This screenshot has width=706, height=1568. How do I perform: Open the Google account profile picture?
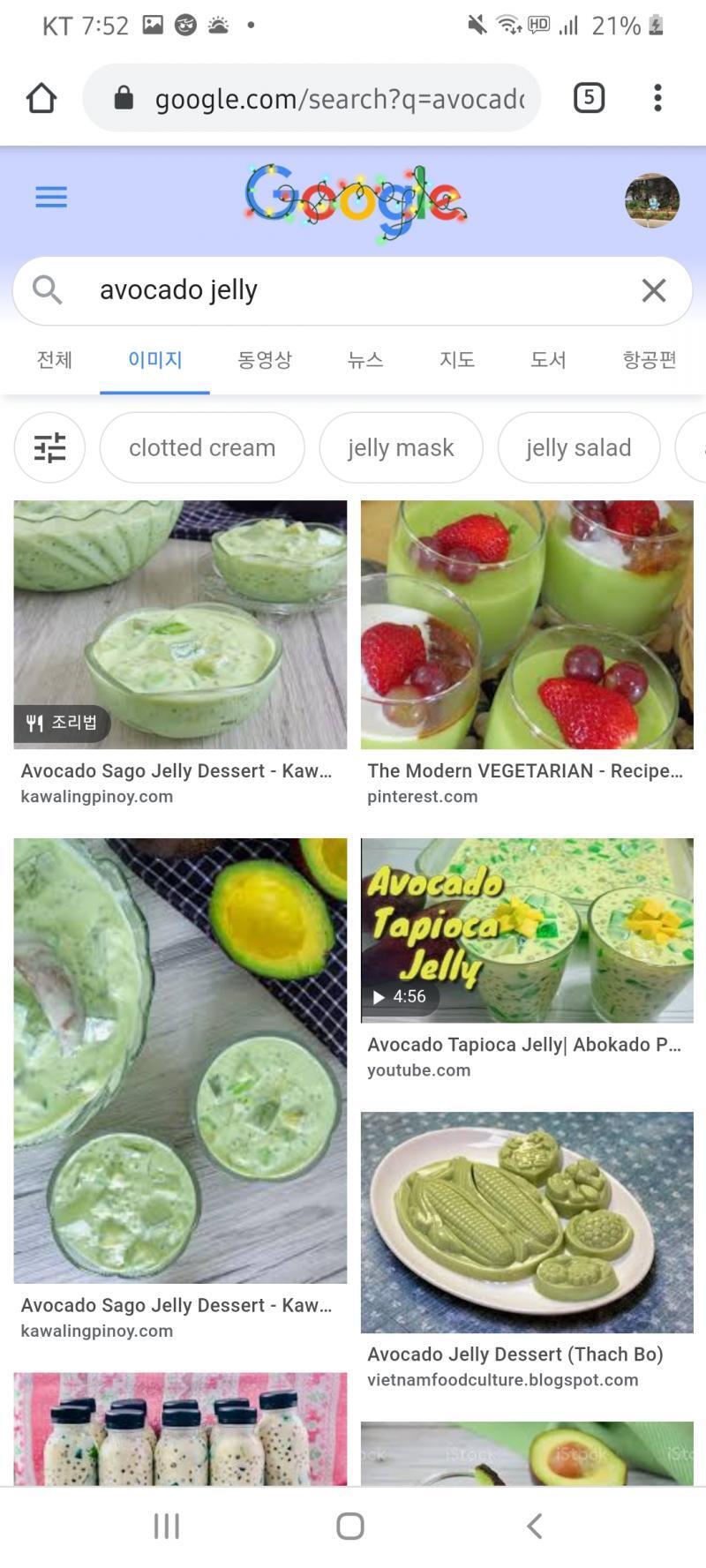[x=652, y=200]
